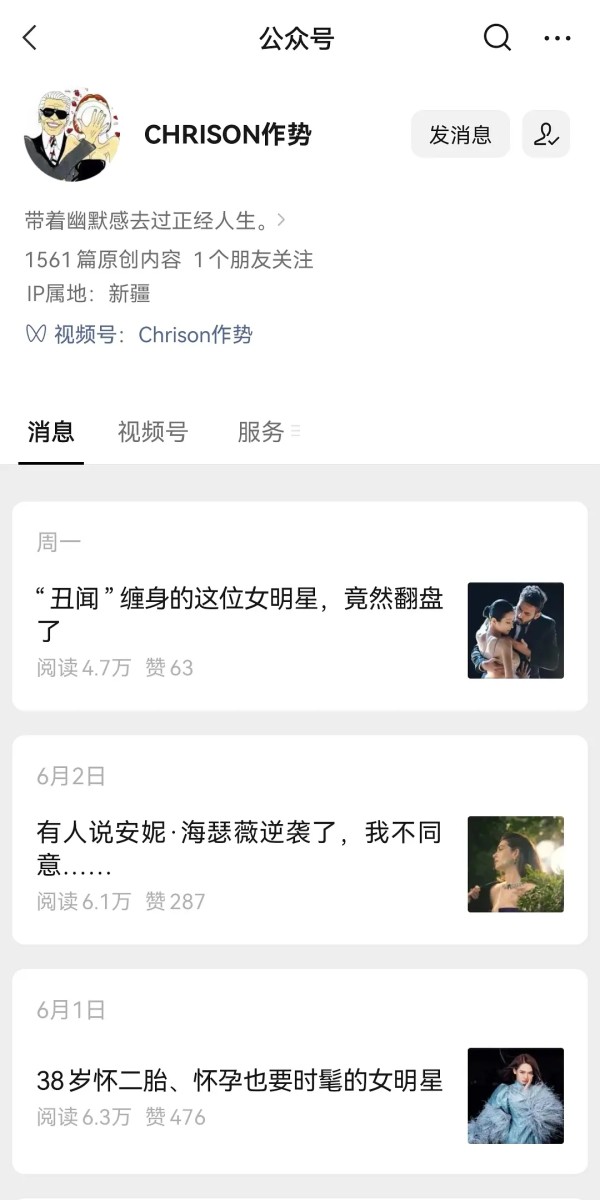
Task: Open the 38岁怀二胎 article card
Action: point(240,1081)
